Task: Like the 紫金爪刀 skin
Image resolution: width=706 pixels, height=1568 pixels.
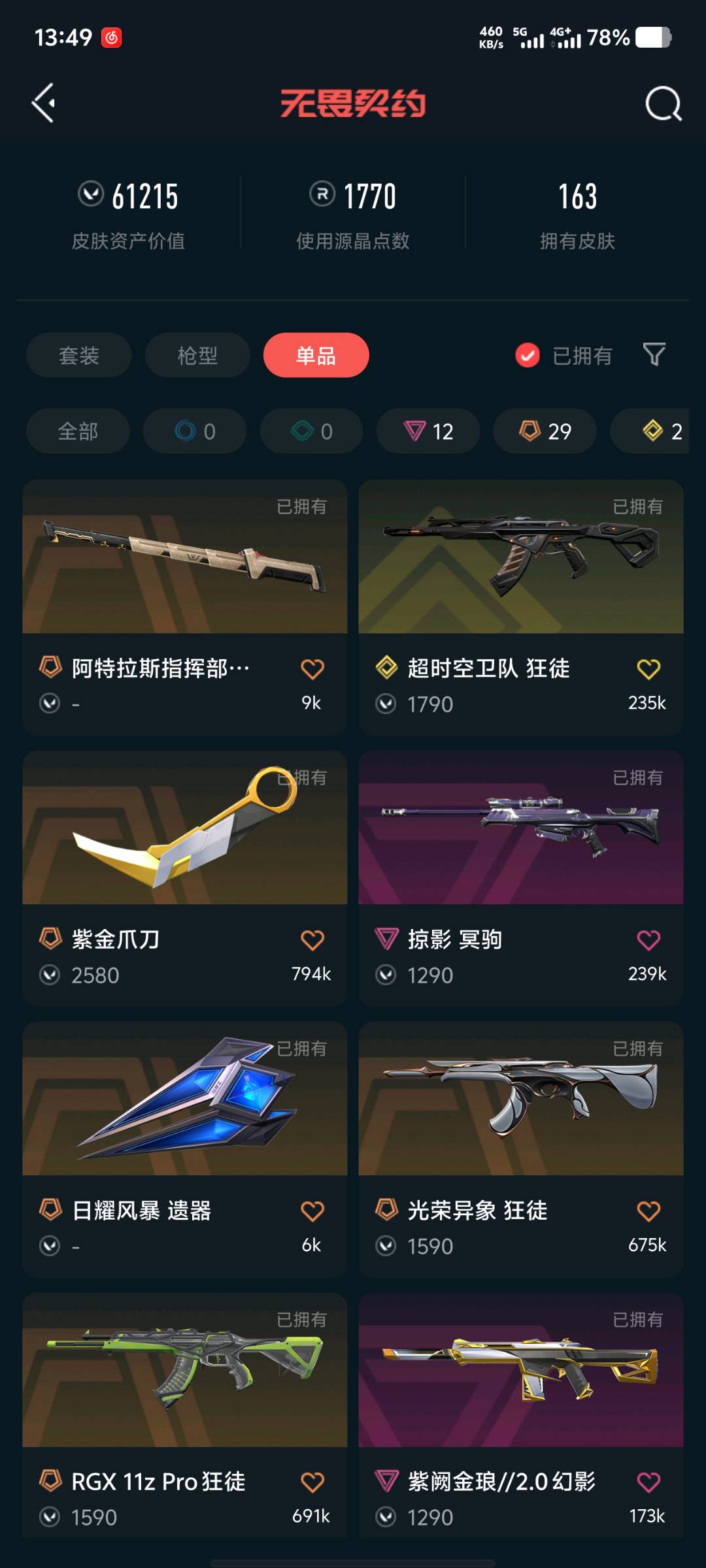Action: (312, 940)
